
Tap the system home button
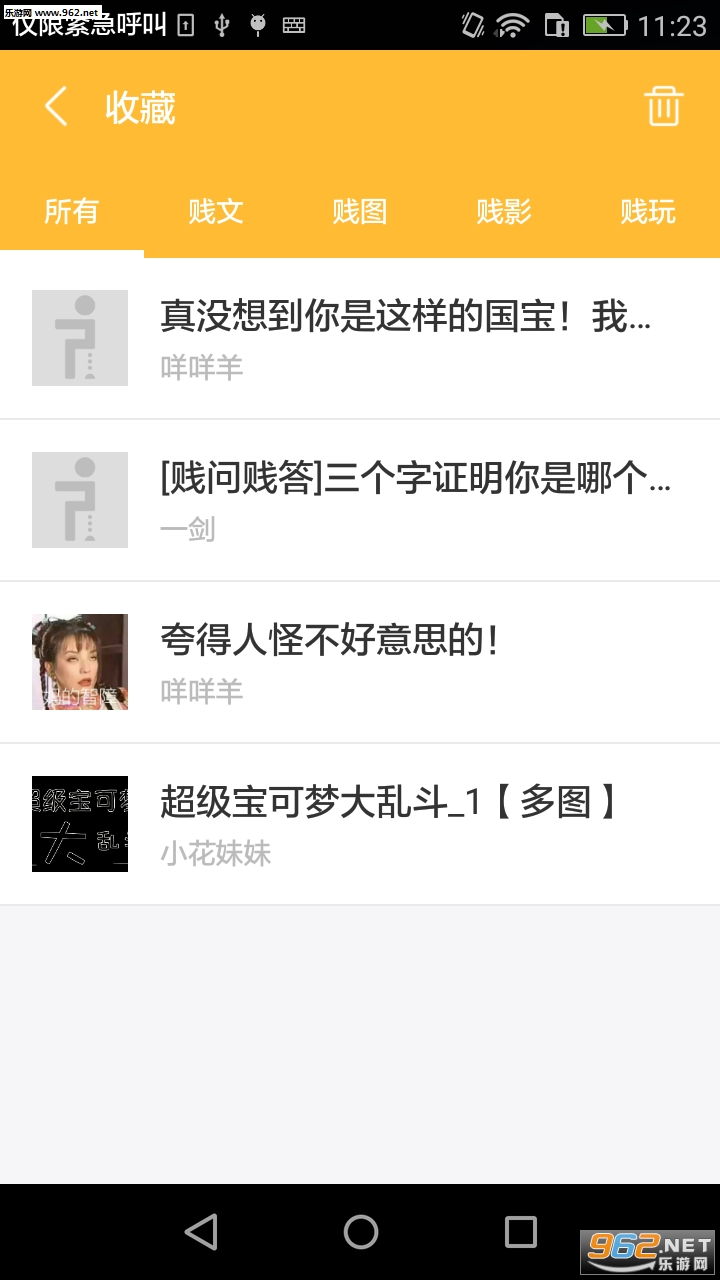(x=360, y=1232)
